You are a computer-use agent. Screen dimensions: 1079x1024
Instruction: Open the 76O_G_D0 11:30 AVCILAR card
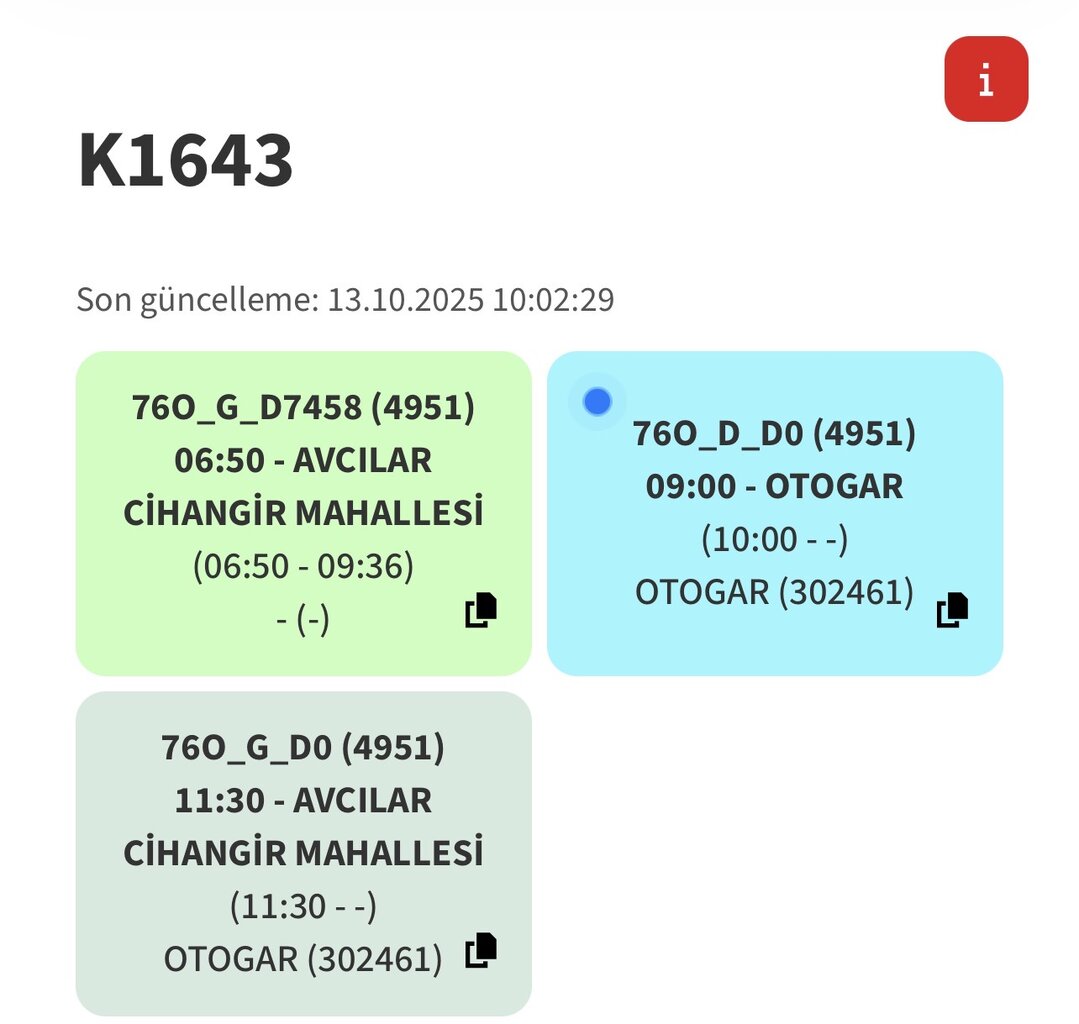(x=303, y=828)
